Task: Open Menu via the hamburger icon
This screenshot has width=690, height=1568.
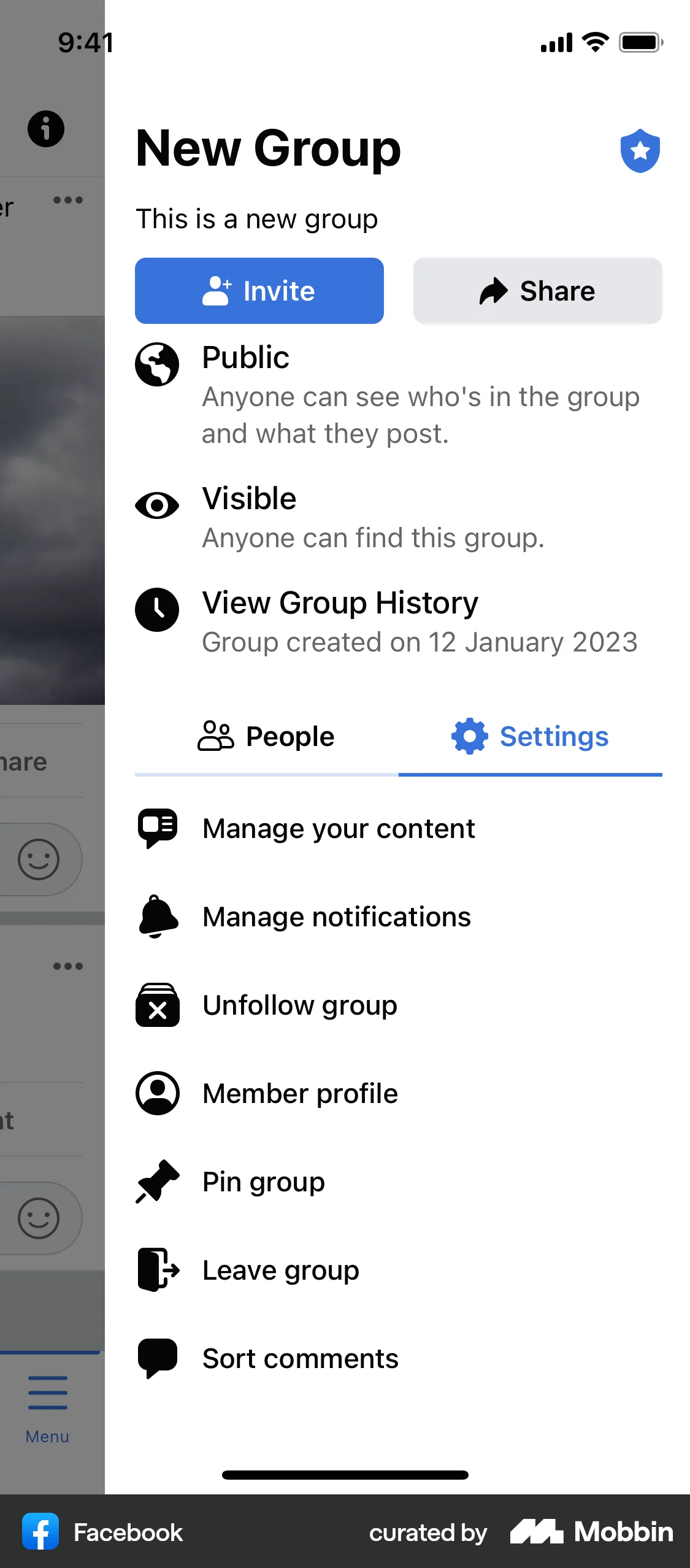Action: tap(47, 1391)
